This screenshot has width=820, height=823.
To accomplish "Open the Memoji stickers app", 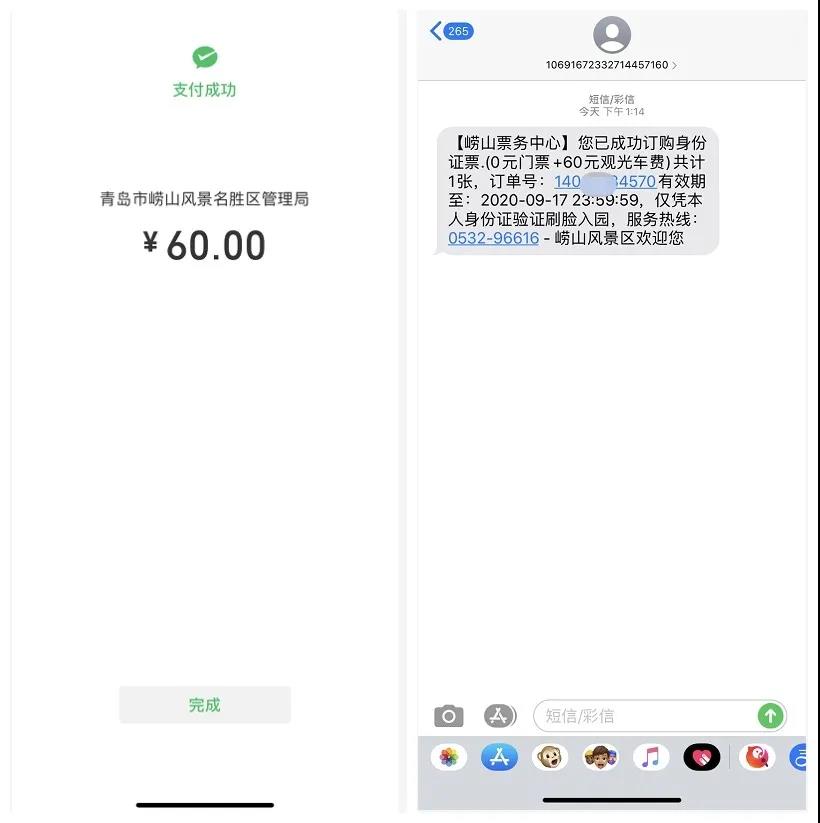I will click(600, 757).
